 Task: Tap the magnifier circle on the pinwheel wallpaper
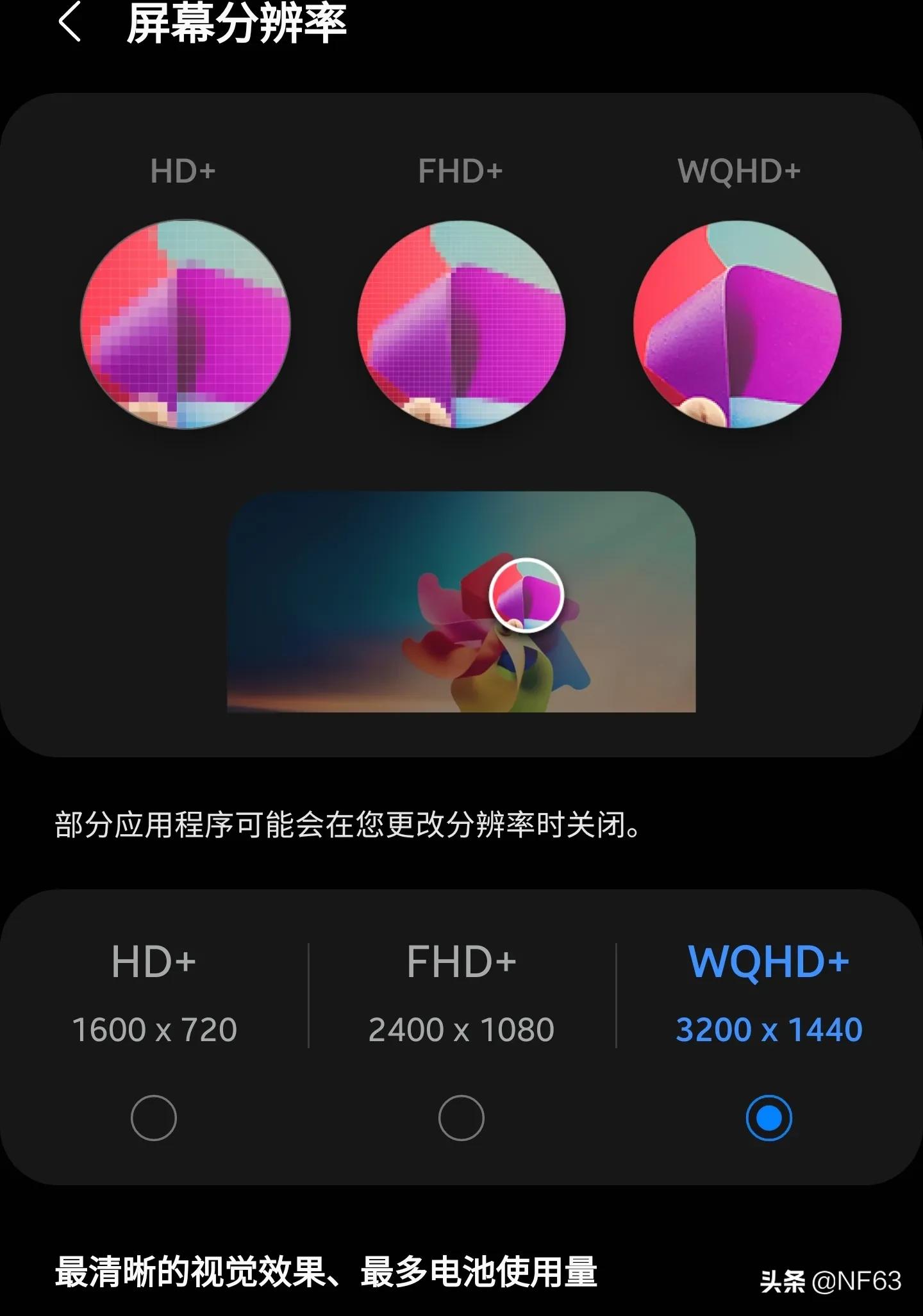coord(526,596)
